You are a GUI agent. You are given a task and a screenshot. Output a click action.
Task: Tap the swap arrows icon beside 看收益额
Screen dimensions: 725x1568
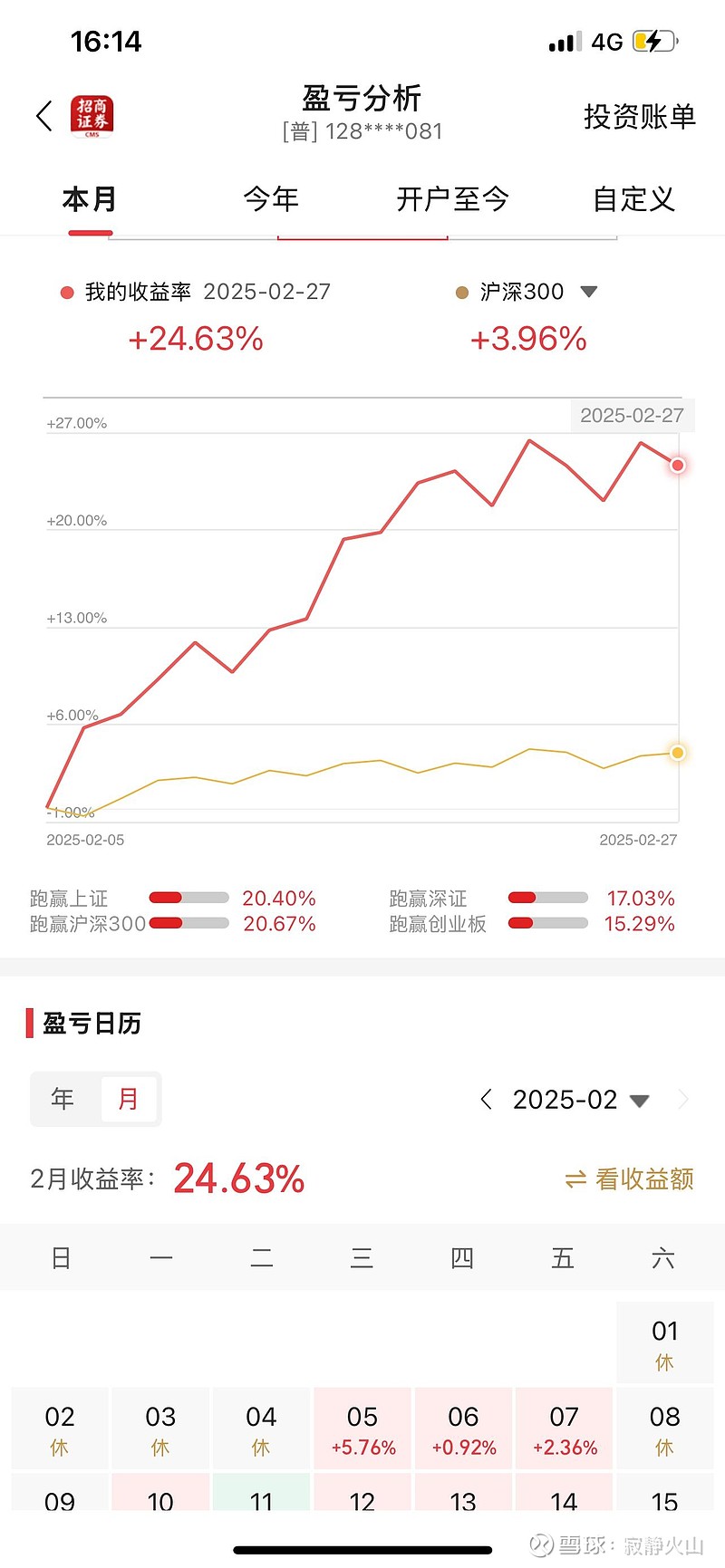(574, 1178)
